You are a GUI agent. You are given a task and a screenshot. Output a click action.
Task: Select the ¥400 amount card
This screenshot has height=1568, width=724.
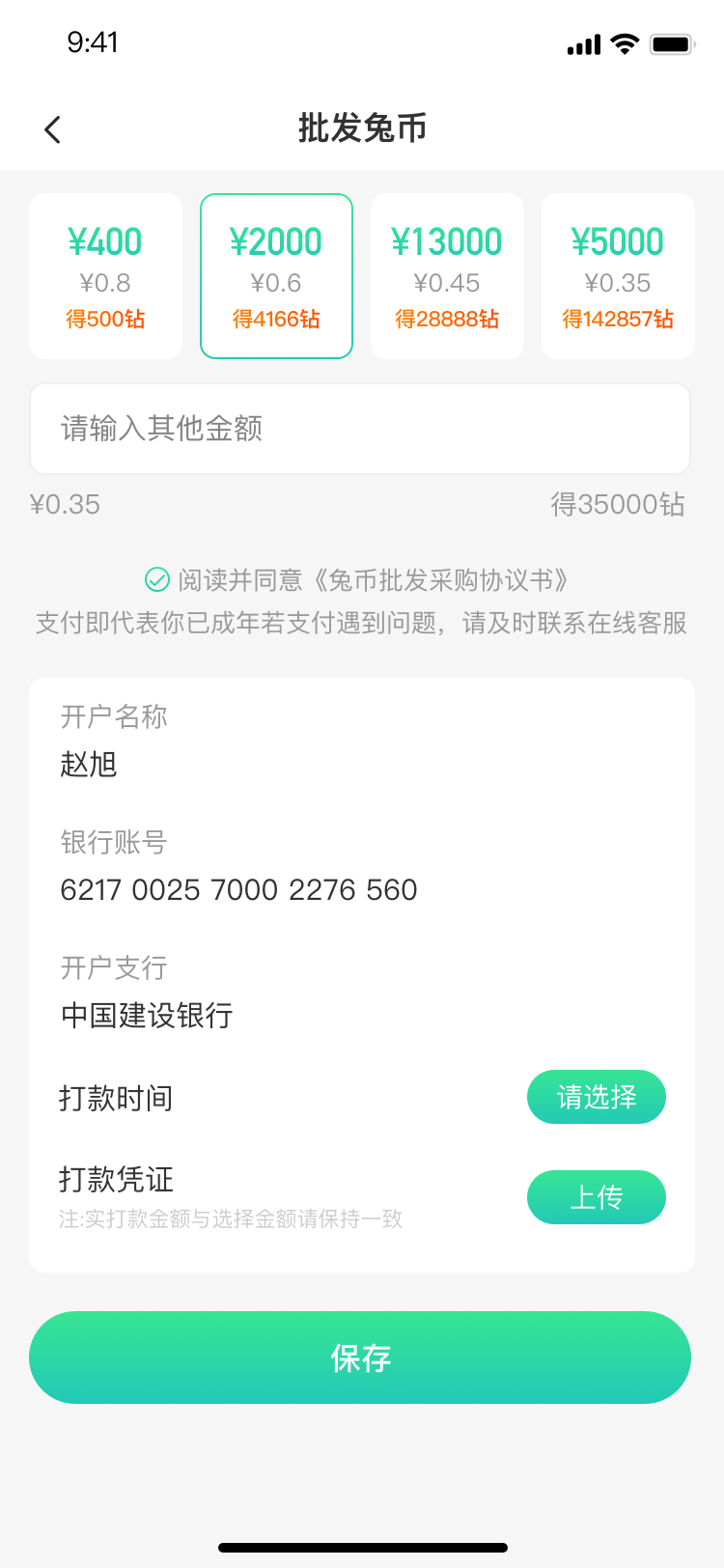coord(105,276)
